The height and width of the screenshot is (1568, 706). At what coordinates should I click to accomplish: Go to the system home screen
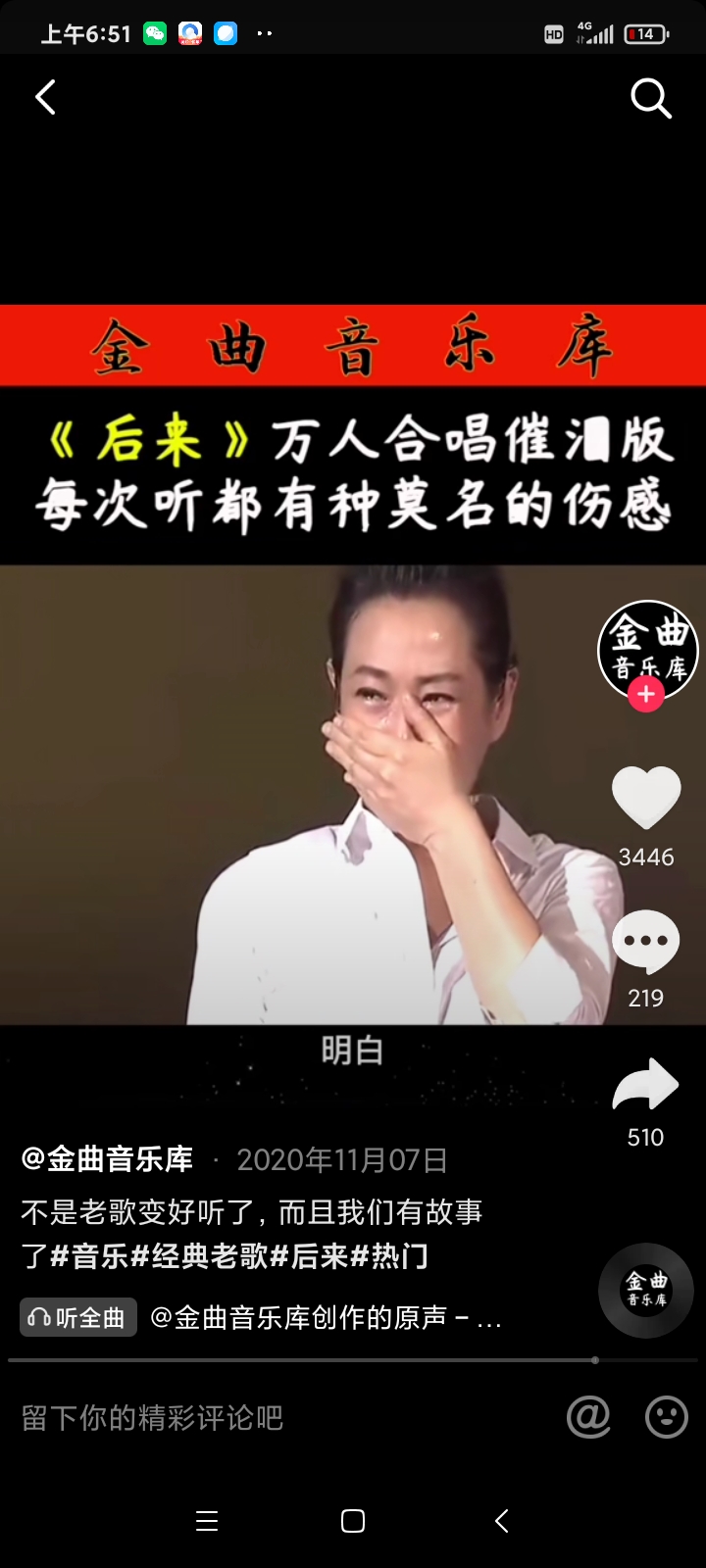(x=353, y=1521)
